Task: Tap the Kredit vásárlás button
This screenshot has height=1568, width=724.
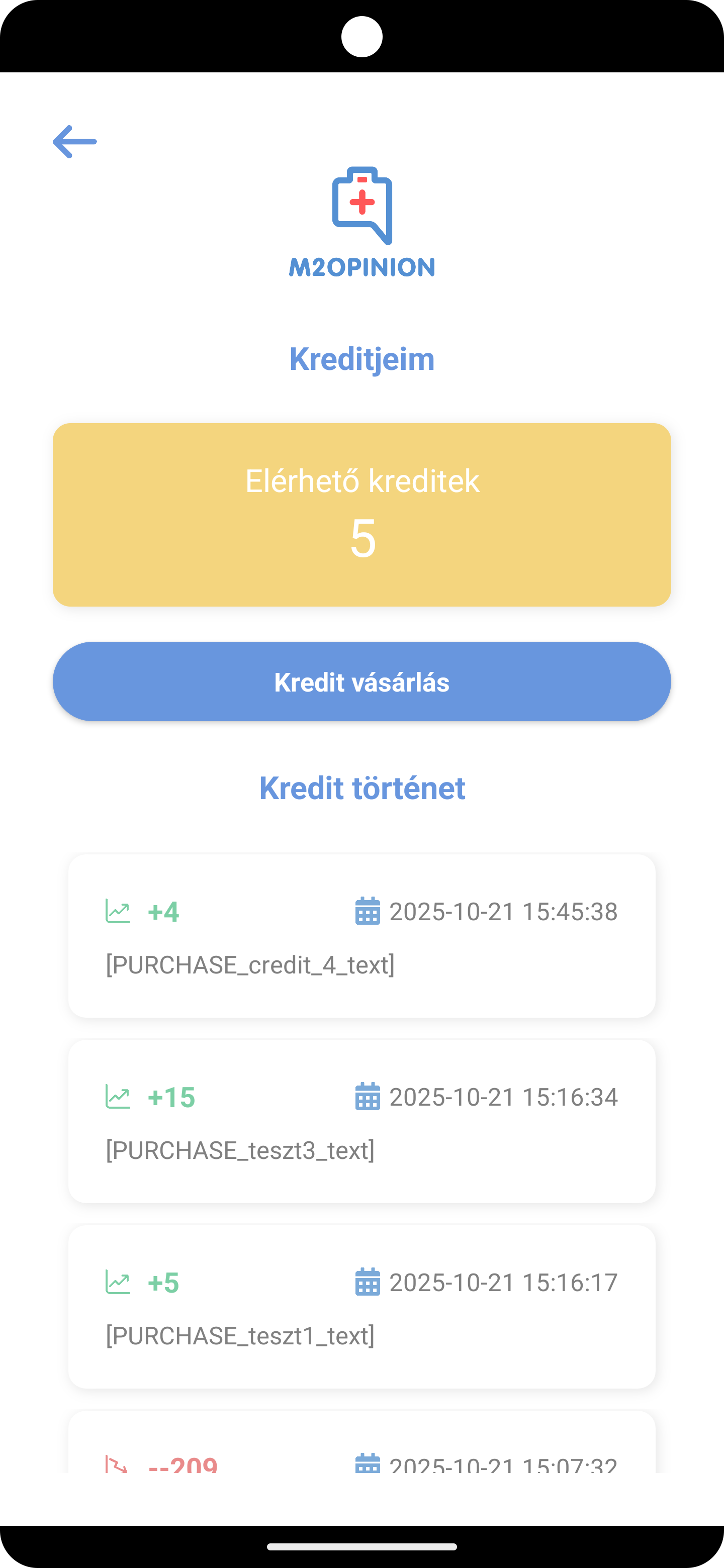Action: tap(361, 681)
